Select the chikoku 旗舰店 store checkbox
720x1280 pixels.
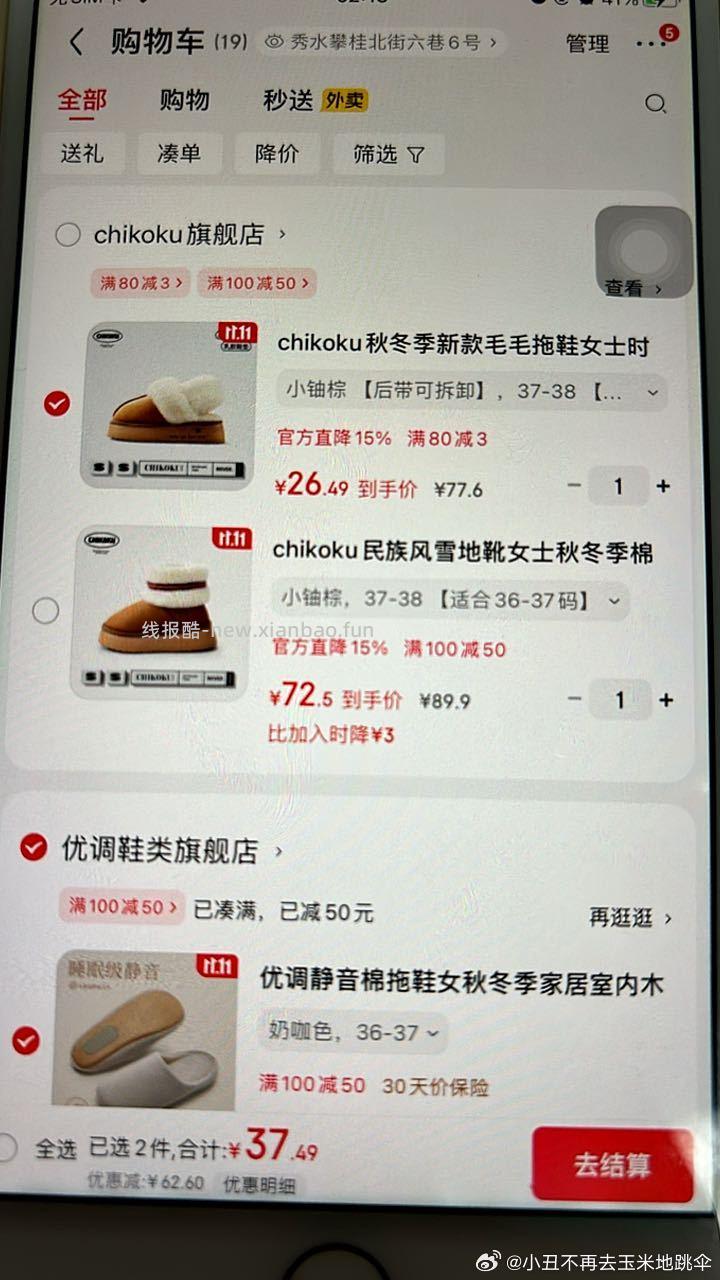(x=68, y=234)
